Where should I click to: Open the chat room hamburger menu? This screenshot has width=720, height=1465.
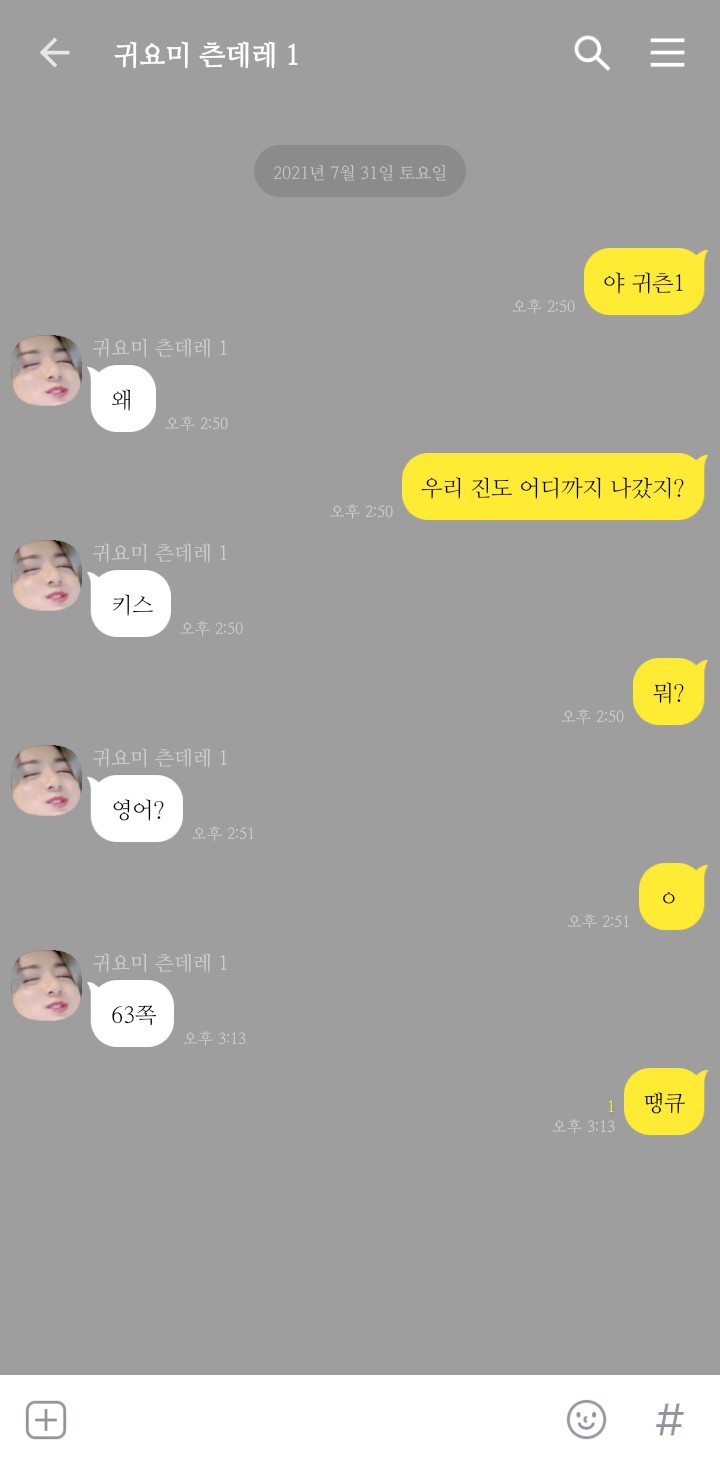tap(667, 53)
